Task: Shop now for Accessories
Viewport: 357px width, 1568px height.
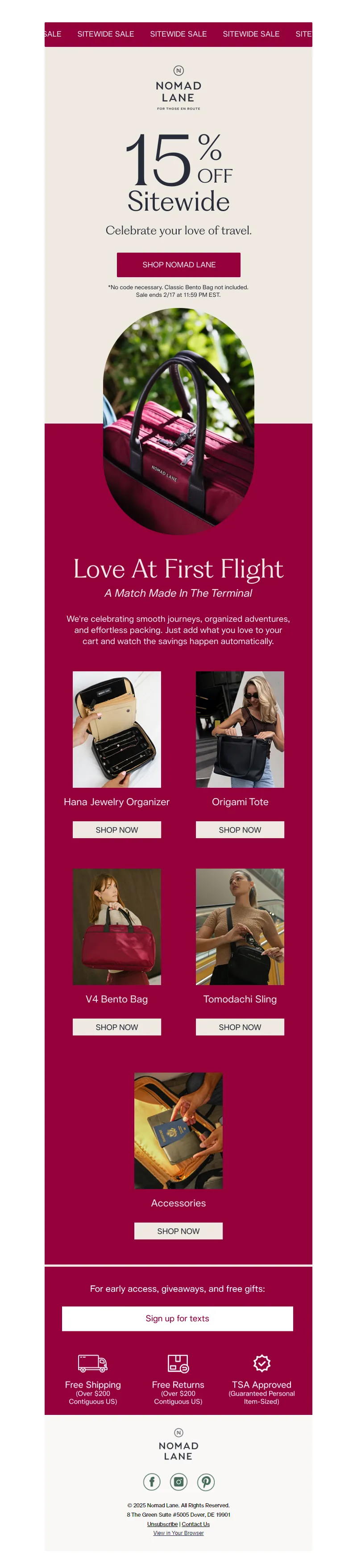Action: 178,1231
